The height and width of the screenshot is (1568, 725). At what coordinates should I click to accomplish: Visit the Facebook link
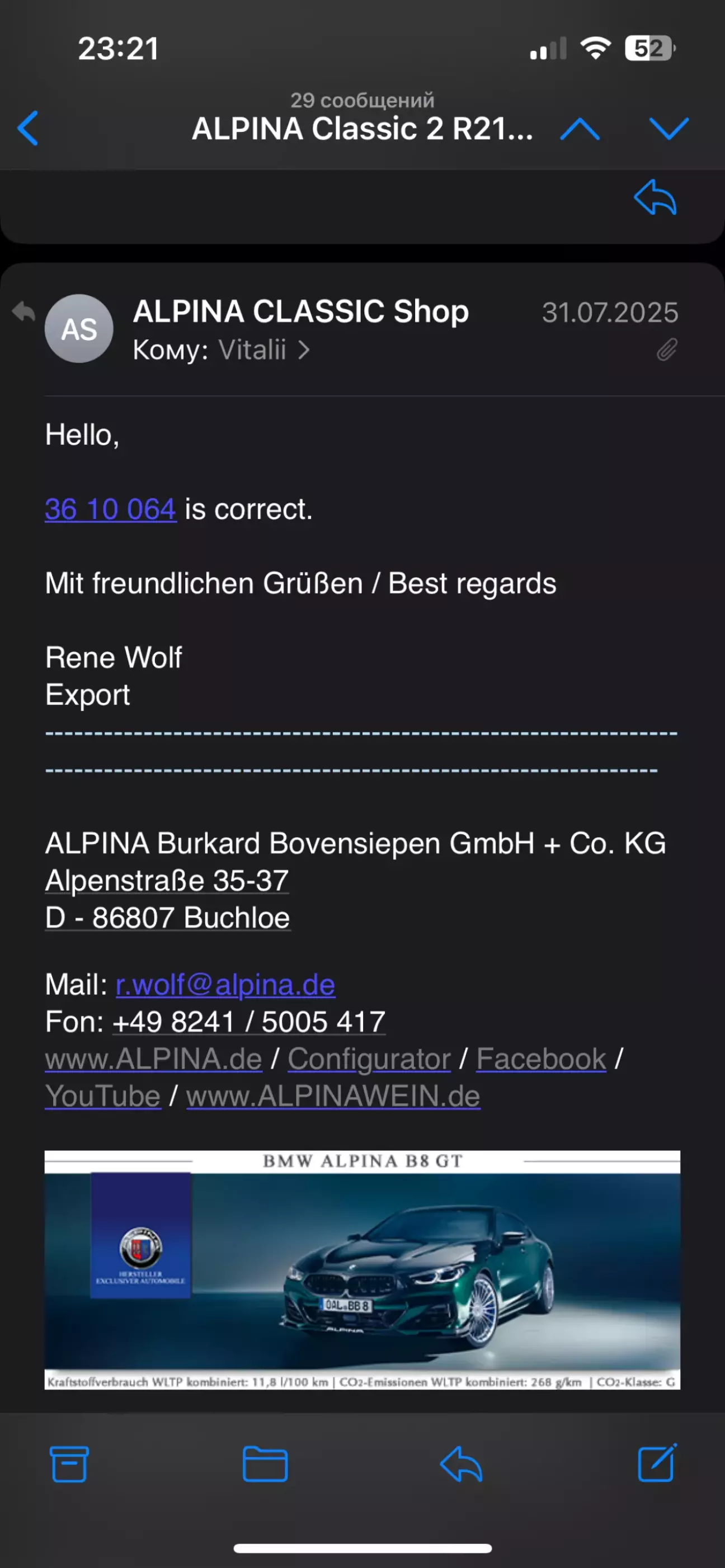point(540,1059)
